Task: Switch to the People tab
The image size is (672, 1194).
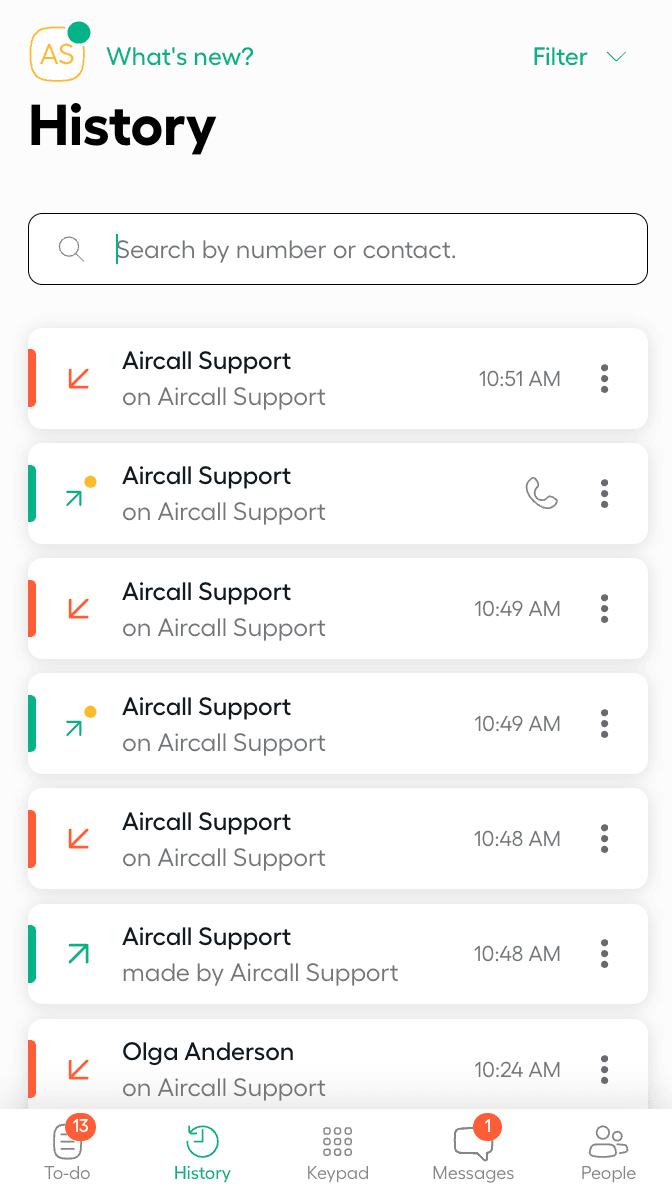Action: [608, 1151]
